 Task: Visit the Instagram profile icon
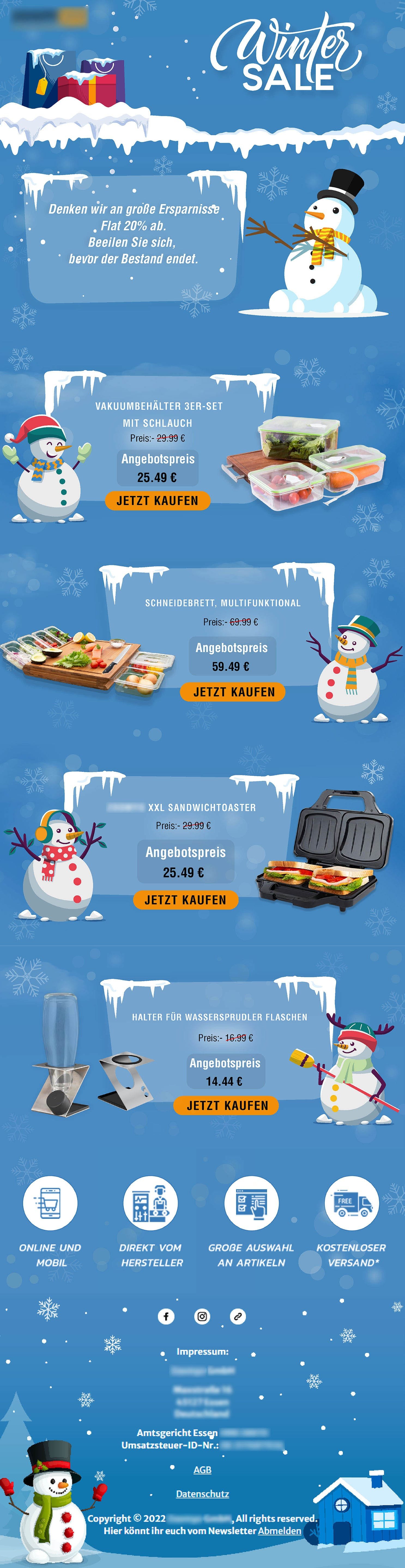click(202, 1316)
